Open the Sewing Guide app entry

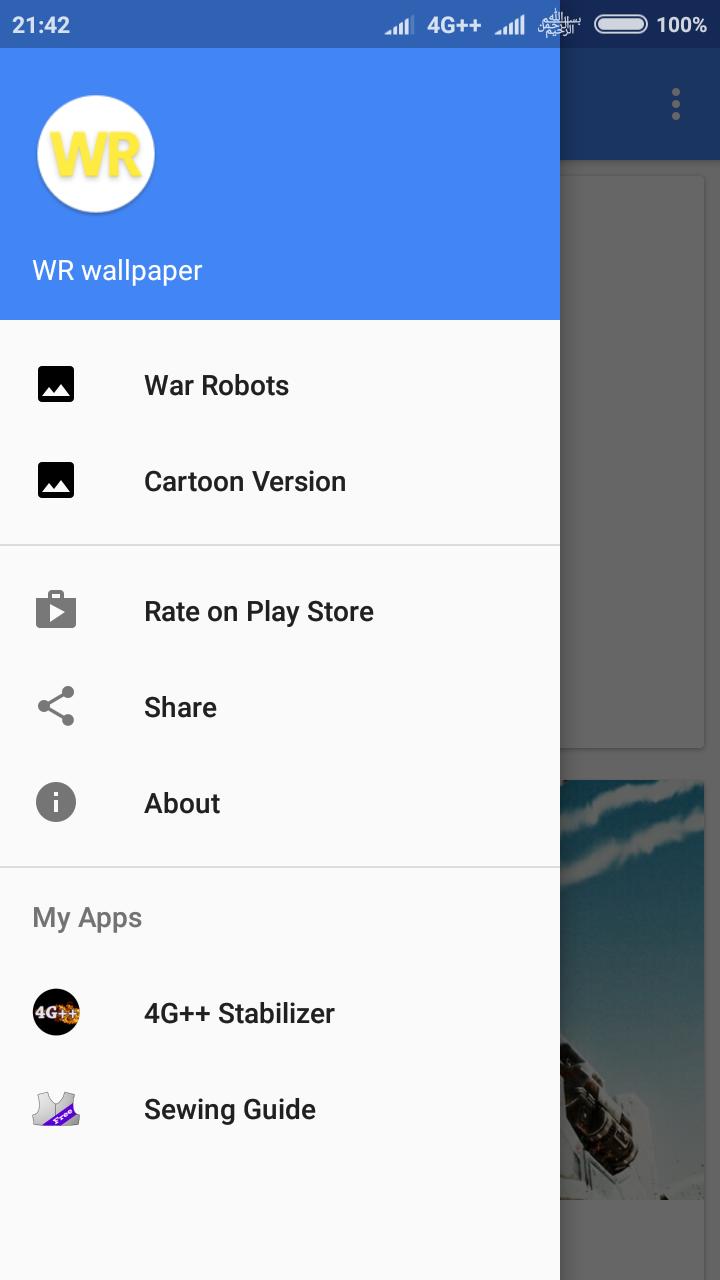coord(229,1109)
